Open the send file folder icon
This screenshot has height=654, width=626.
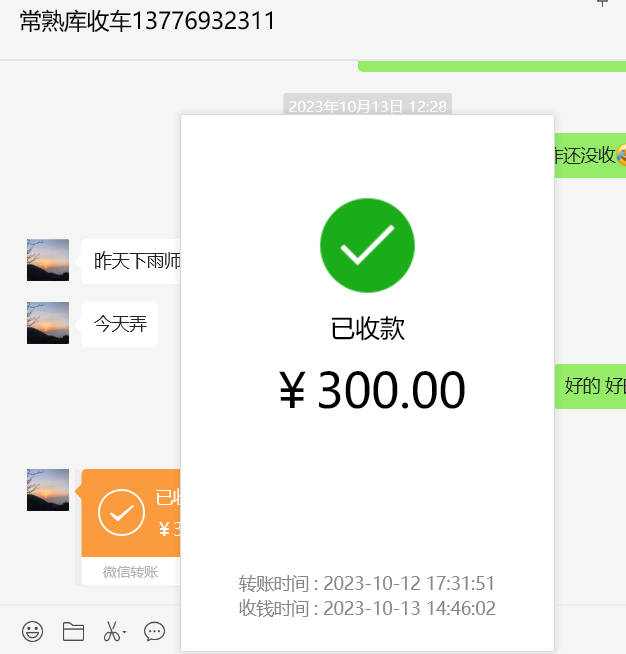pos(73,631)
